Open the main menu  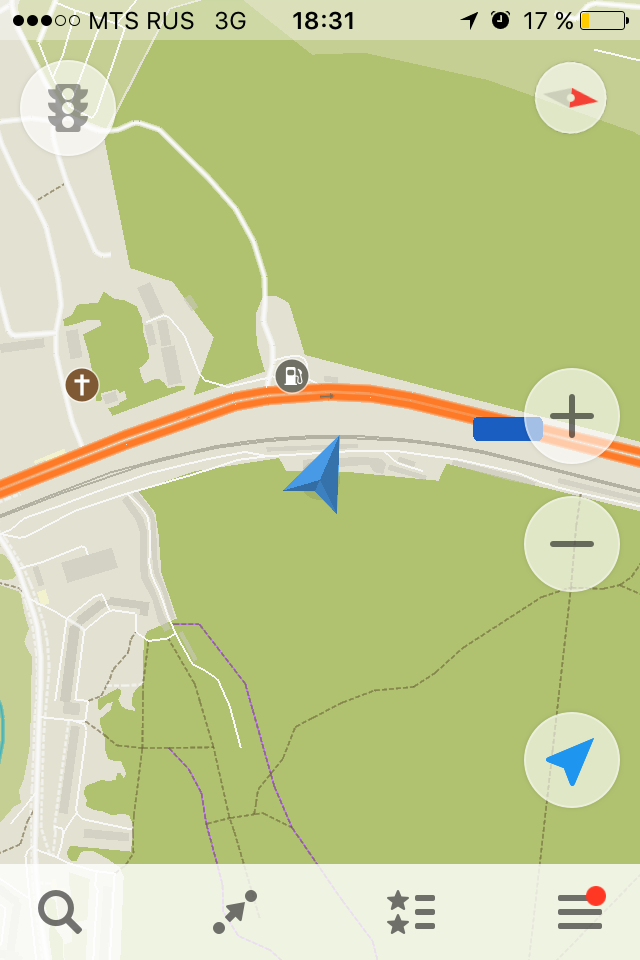click(580, 912)
